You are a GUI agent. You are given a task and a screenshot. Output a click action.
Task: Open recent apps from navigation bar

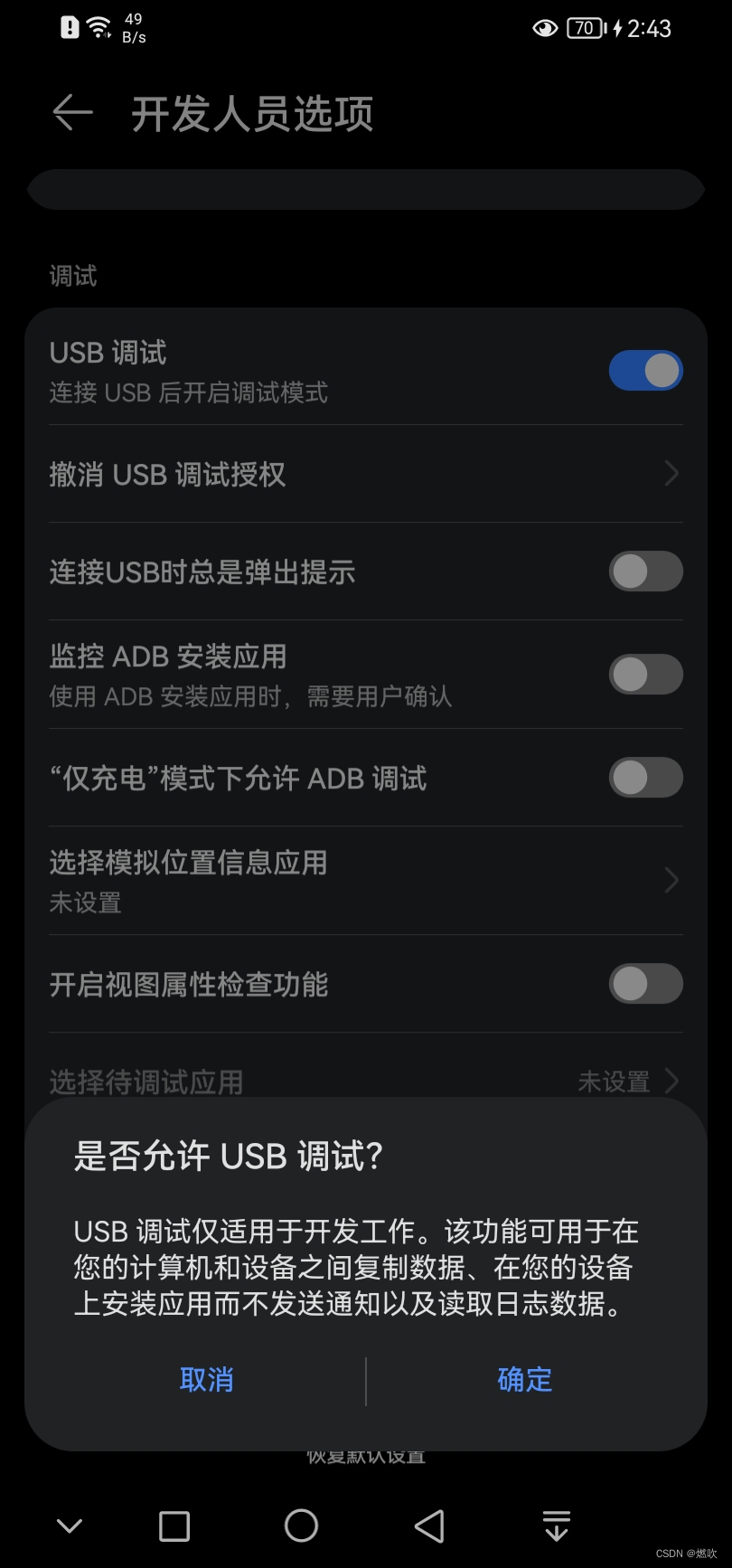coord(174,1525)
